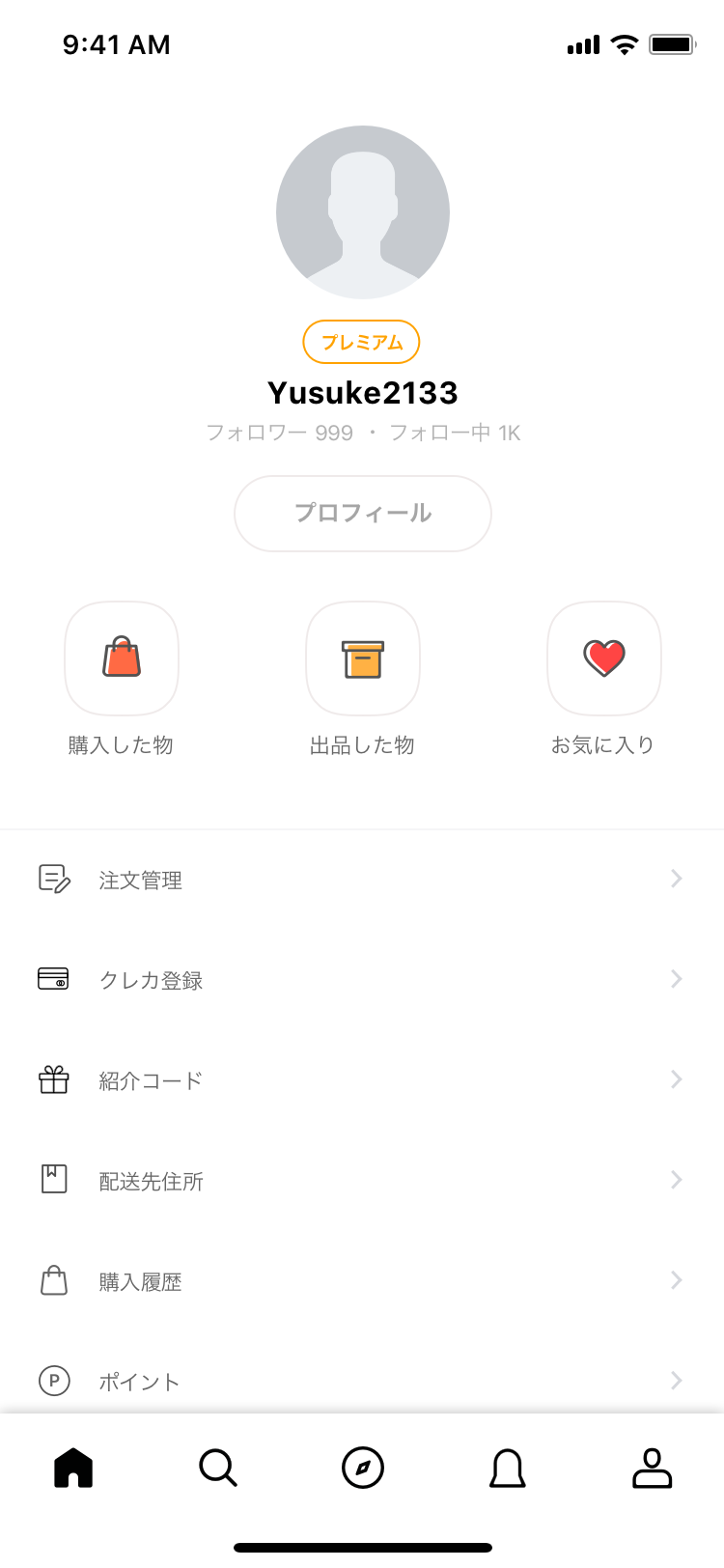Open お気に入り favorites
The width and height of the screenshot is (724, 1568).
(x=604, y=658)
